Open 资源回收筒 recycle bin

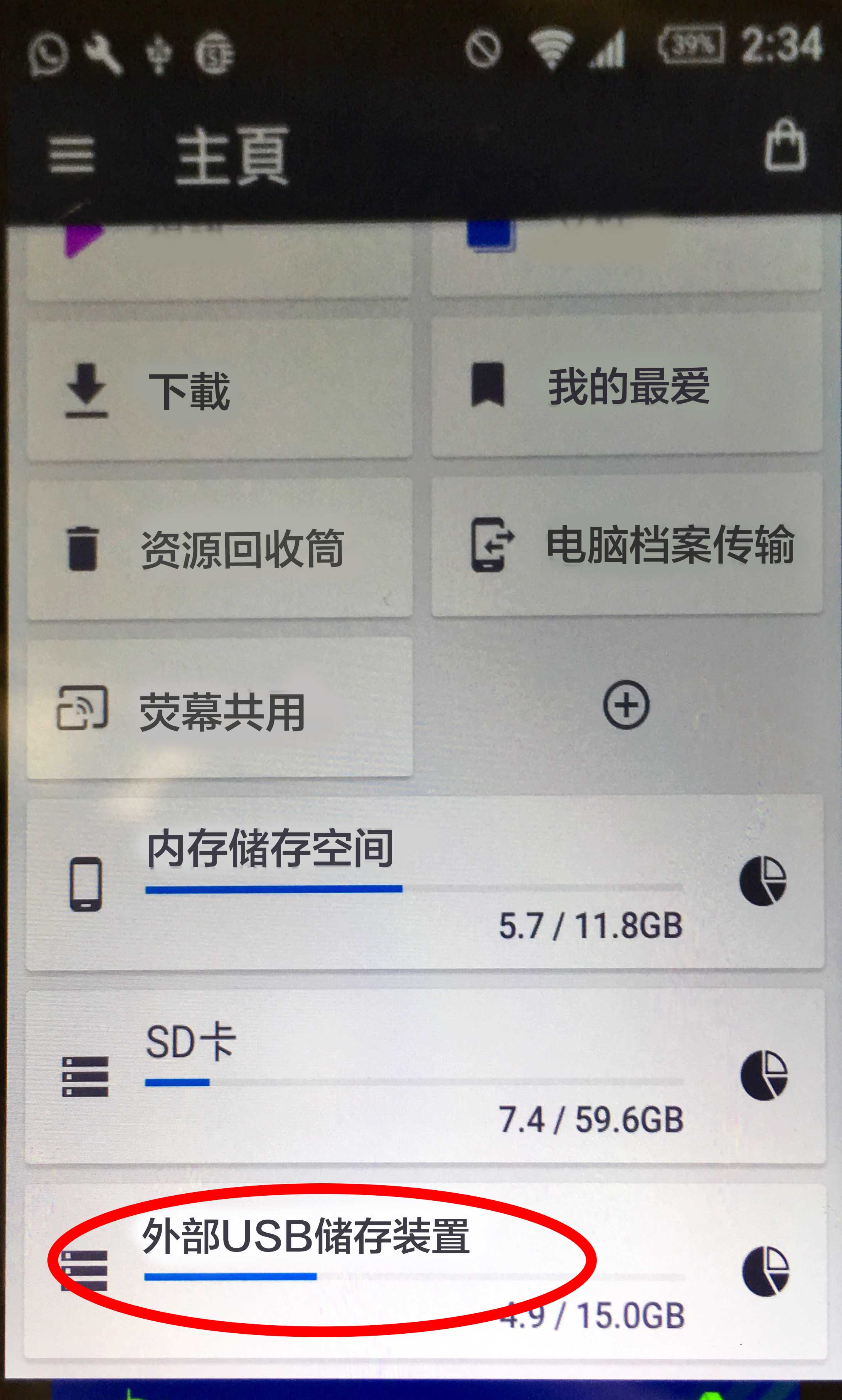(x=219, y=549)
